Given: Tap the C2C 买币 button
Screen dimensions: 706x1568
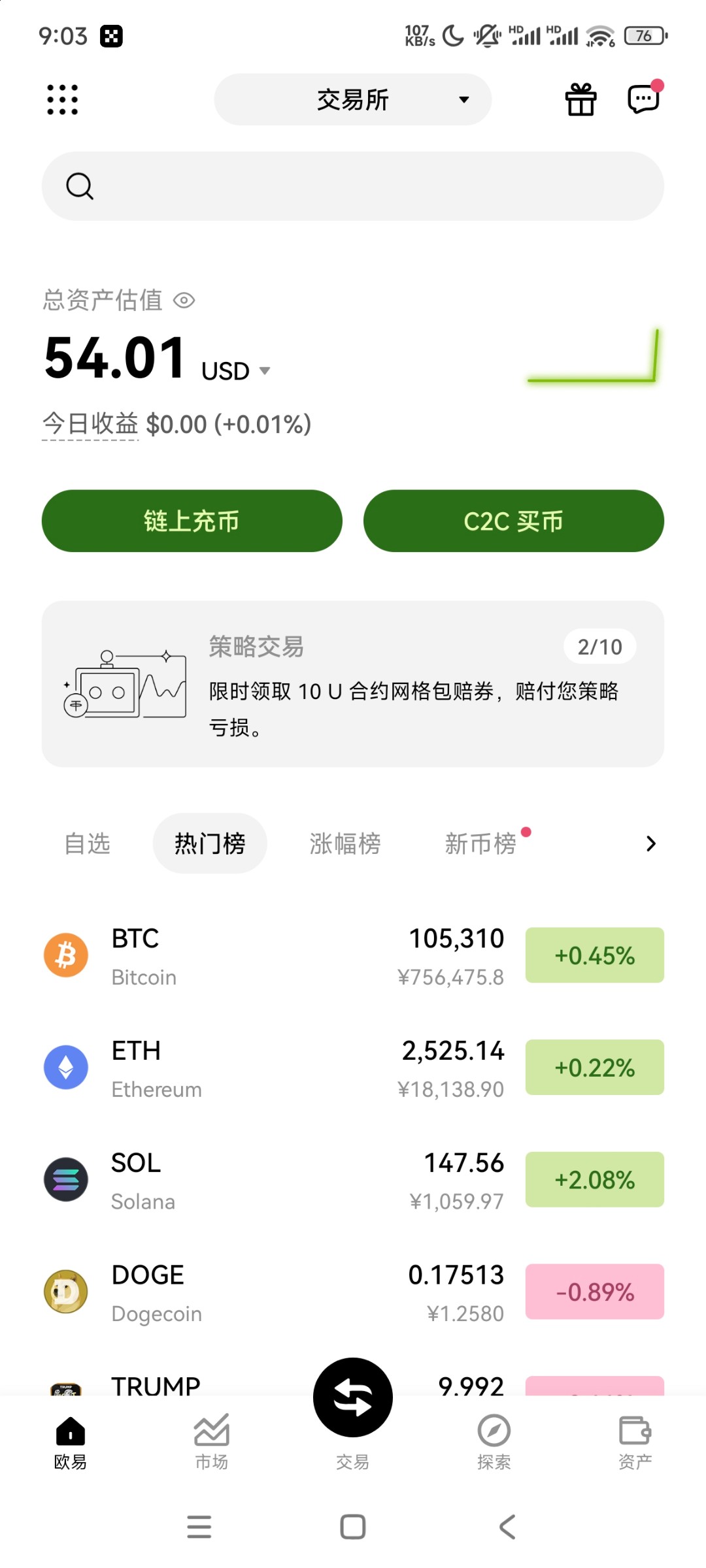Looking at the screenshot, I should pyautogui.click(x=514, y=521).
